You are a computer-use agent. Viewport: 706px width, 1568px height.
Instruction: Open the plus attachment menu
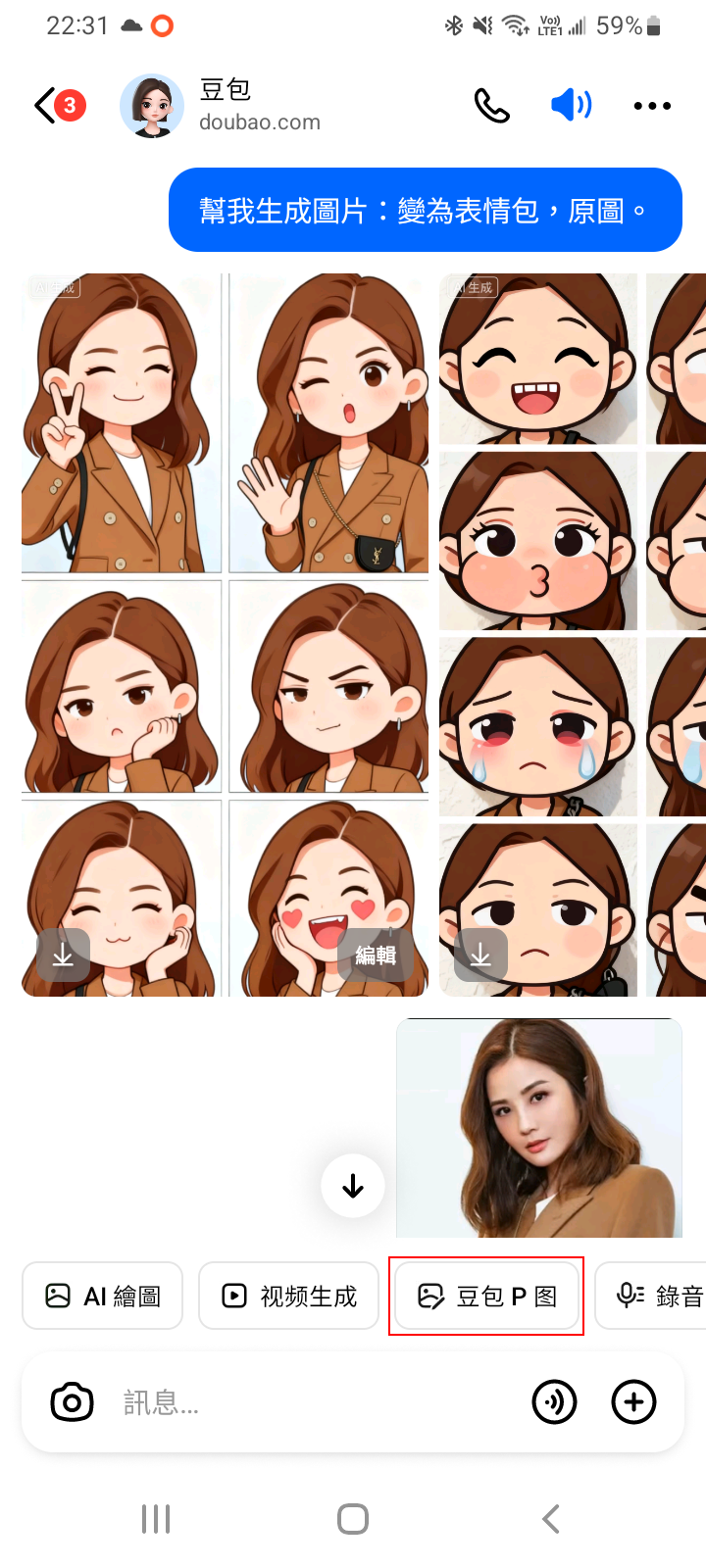(x=633, y=1402)
